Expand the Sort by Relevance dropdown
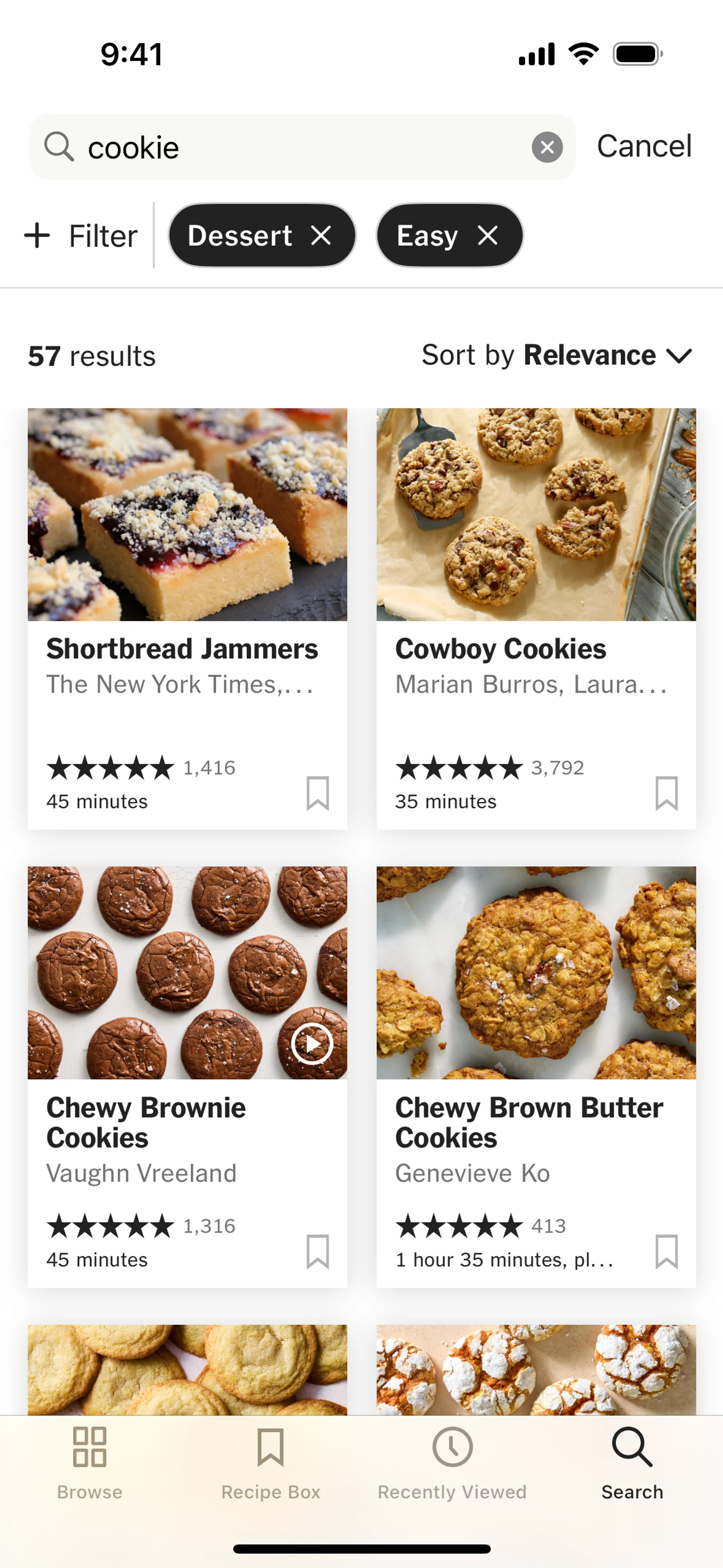 pos(557,356)
